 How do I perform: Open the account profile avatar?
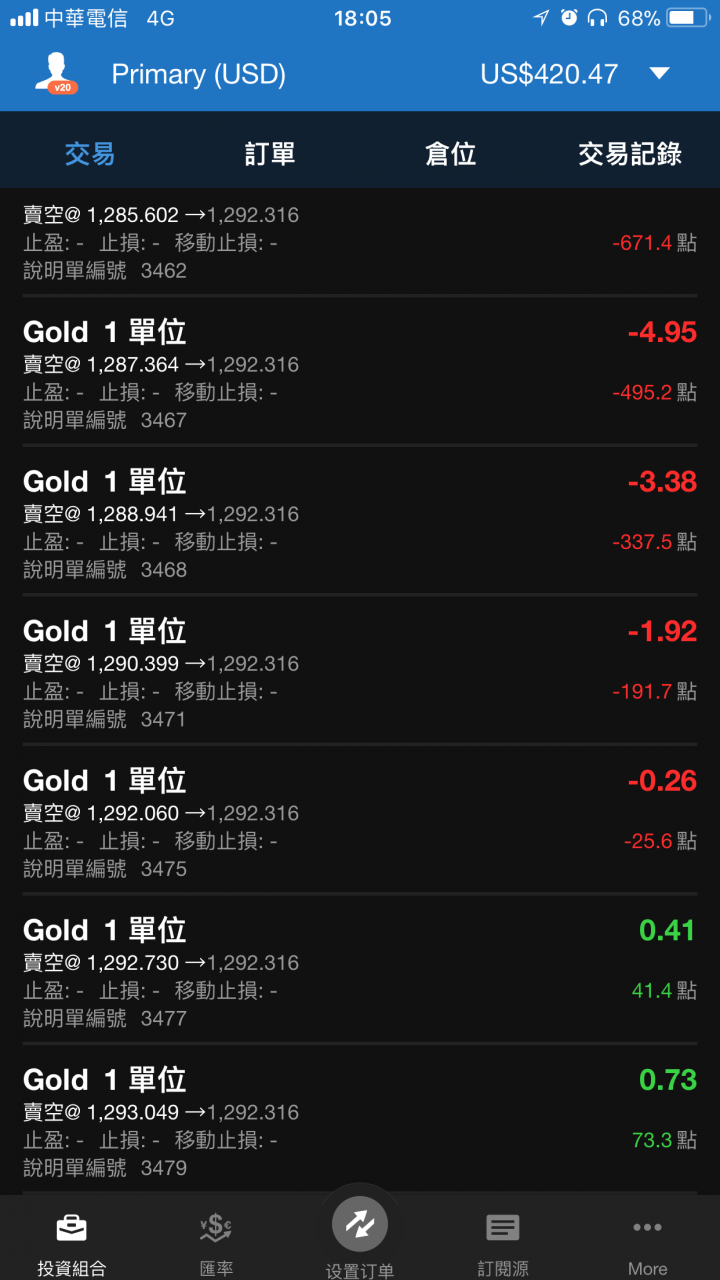point(56,73)
